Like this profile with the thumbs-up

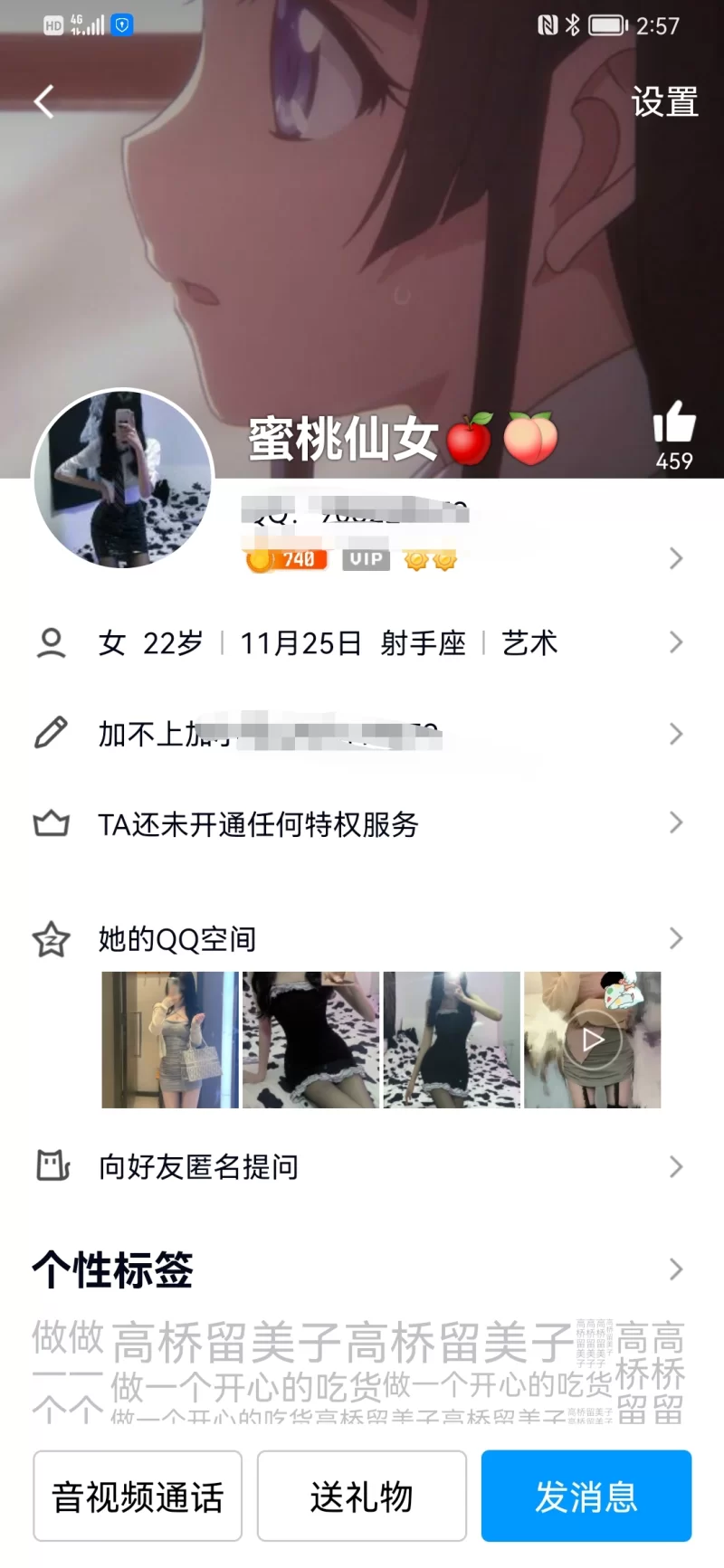(674, 423)
